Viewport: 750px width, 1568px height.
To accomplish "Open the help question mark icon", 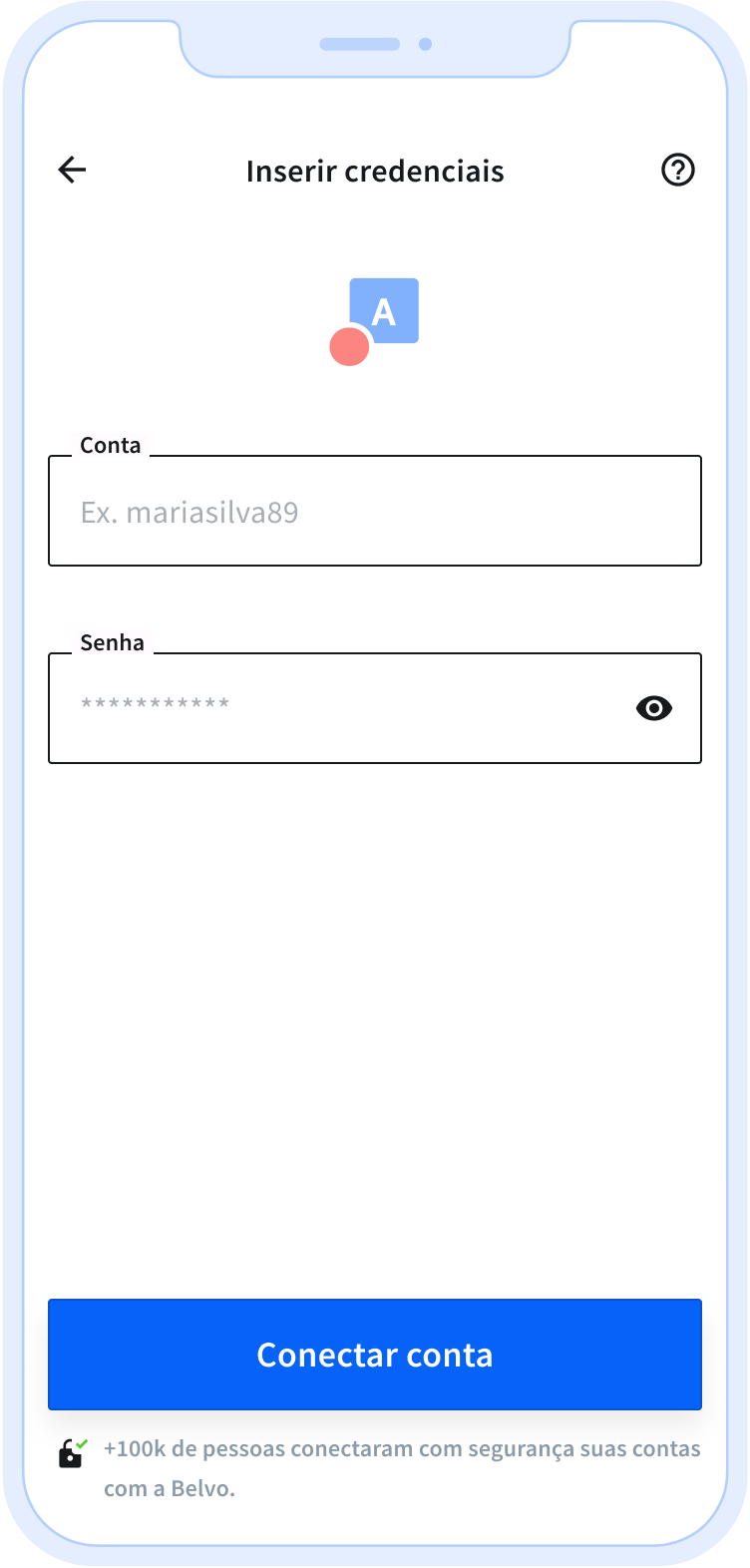I will click(x=678, y=170).
